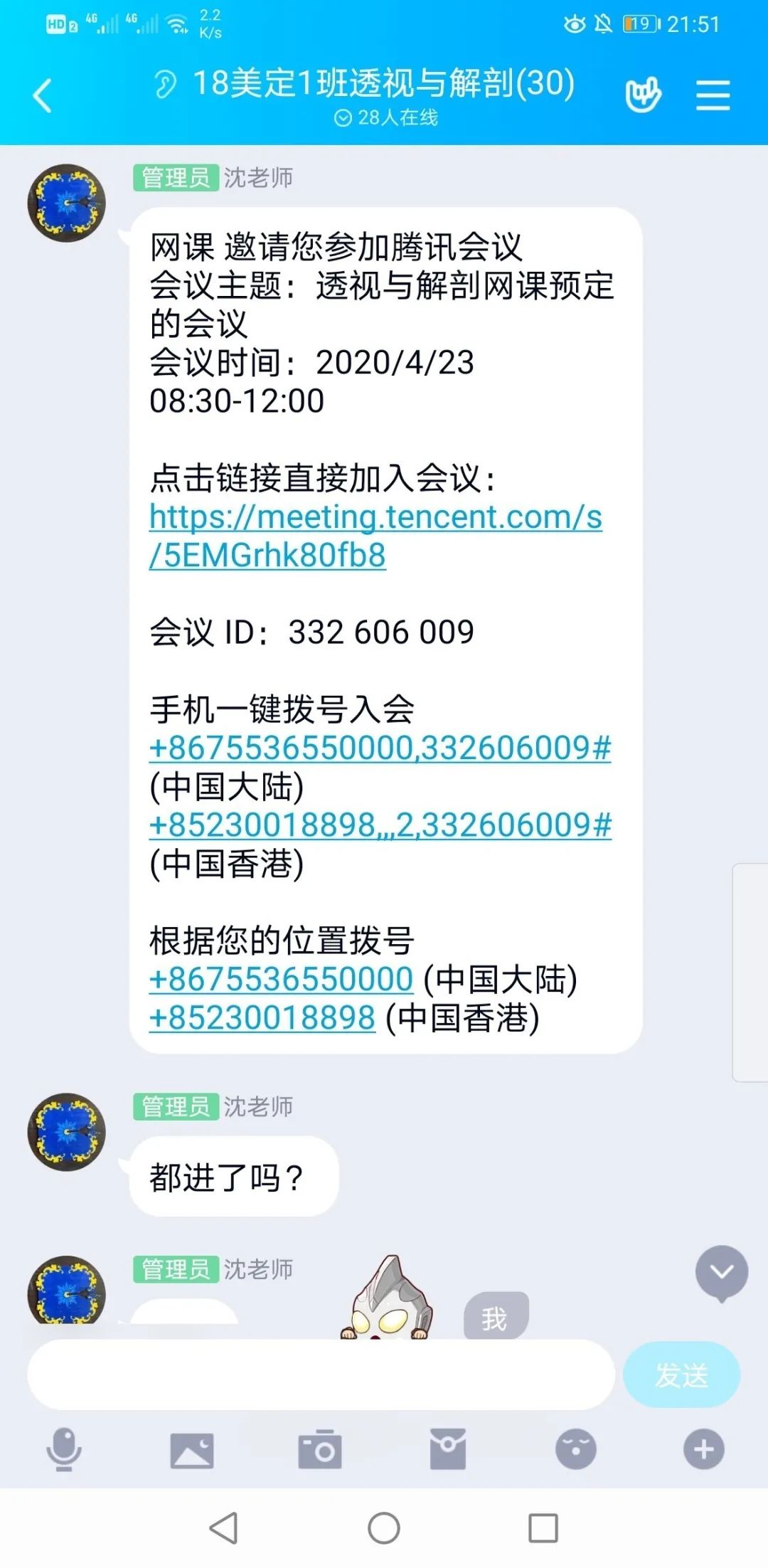
Task: Open the camera to take a photo
Action: tap(320, 1449)
